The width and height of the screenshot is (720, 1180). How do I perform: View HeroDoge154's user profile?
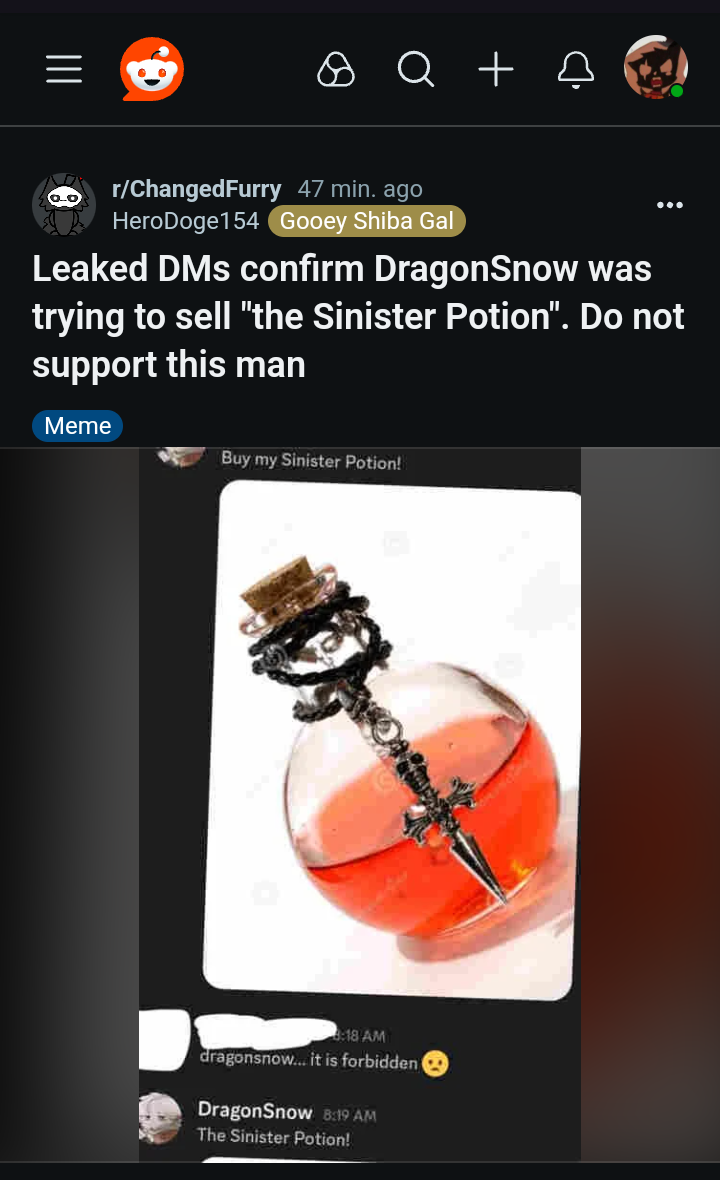pos(185,221)
